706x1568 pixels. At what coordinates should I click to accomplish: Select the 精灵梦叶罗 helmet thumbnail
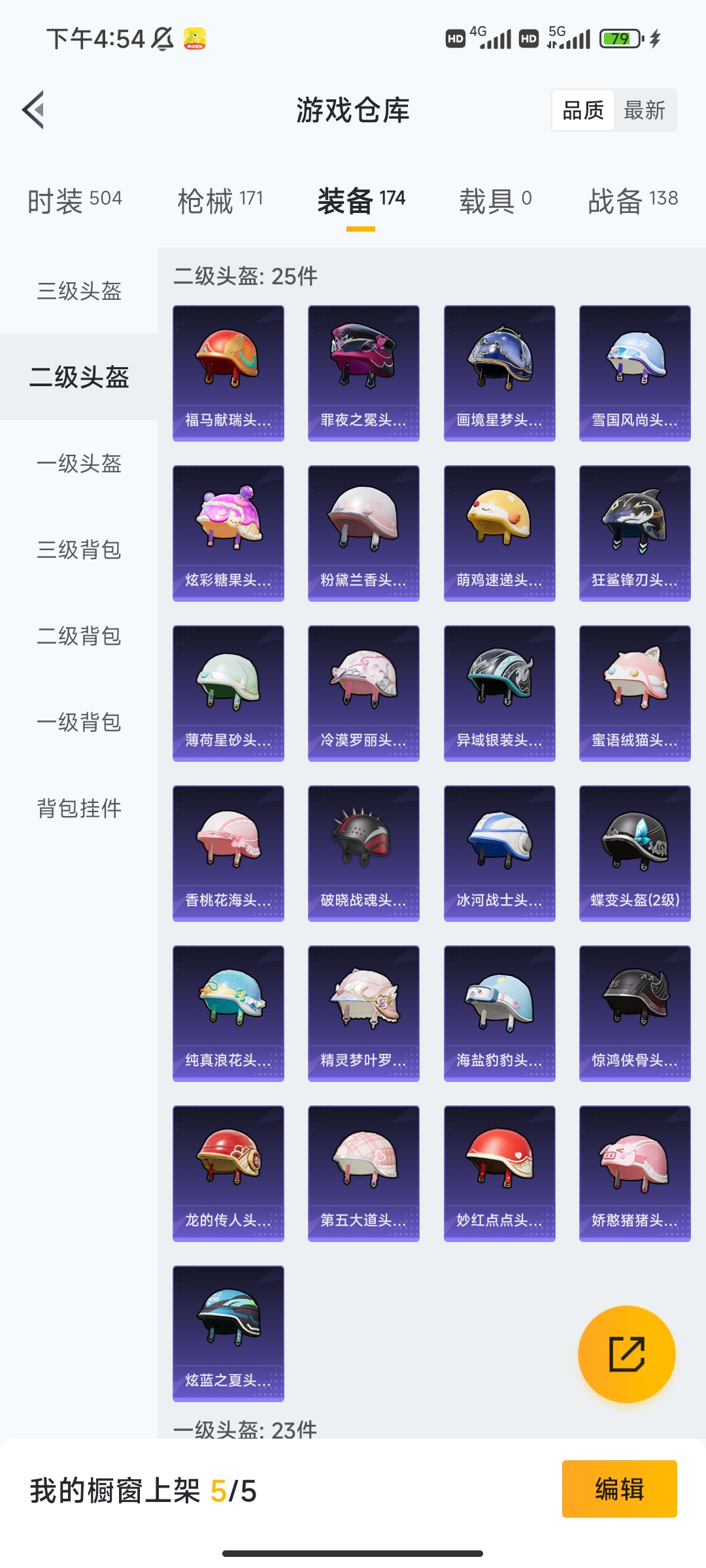pyautogui.click(x=363, y=1013)
